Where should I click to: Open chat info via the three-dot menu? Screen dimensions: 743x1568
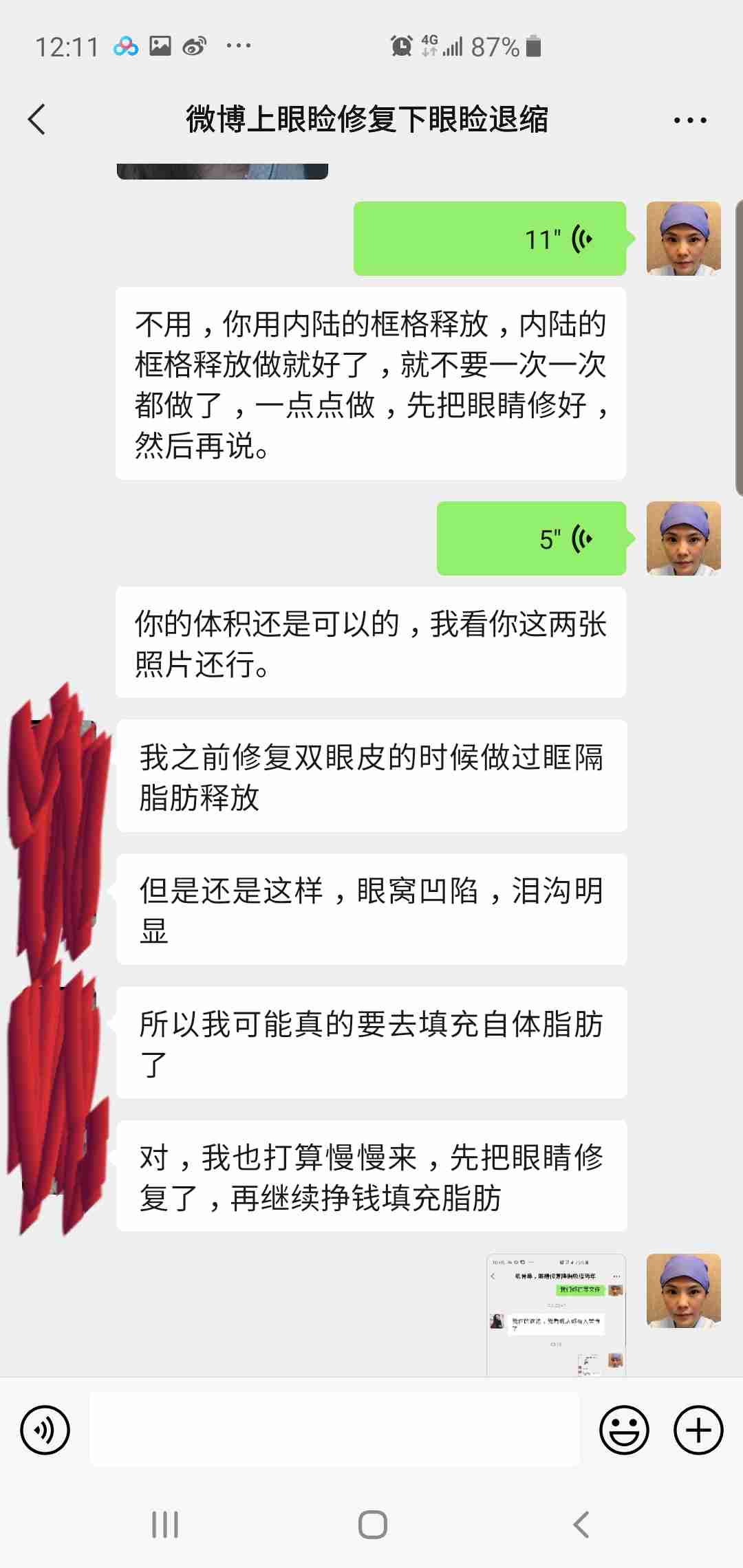coord(689,120)
